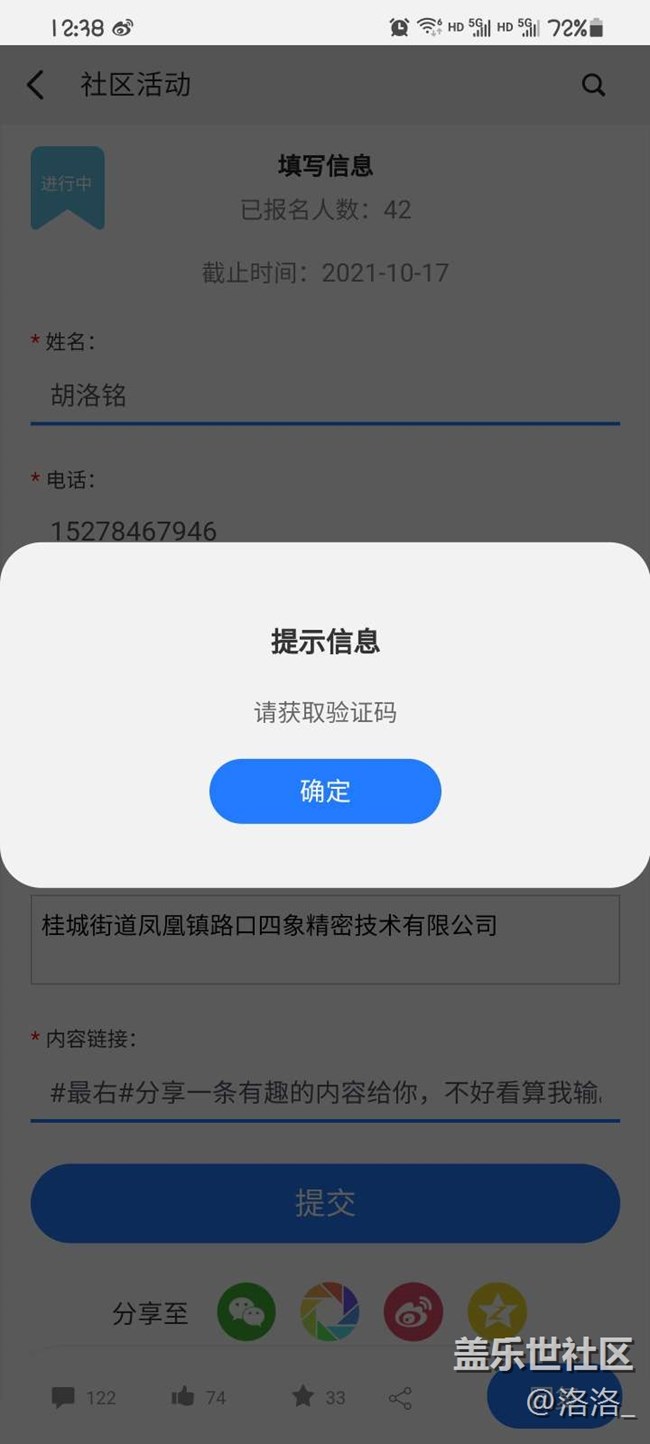Open search in the top bar
Image resolution: width=650 pixels, height=1444 pixels.
(593, 85)
